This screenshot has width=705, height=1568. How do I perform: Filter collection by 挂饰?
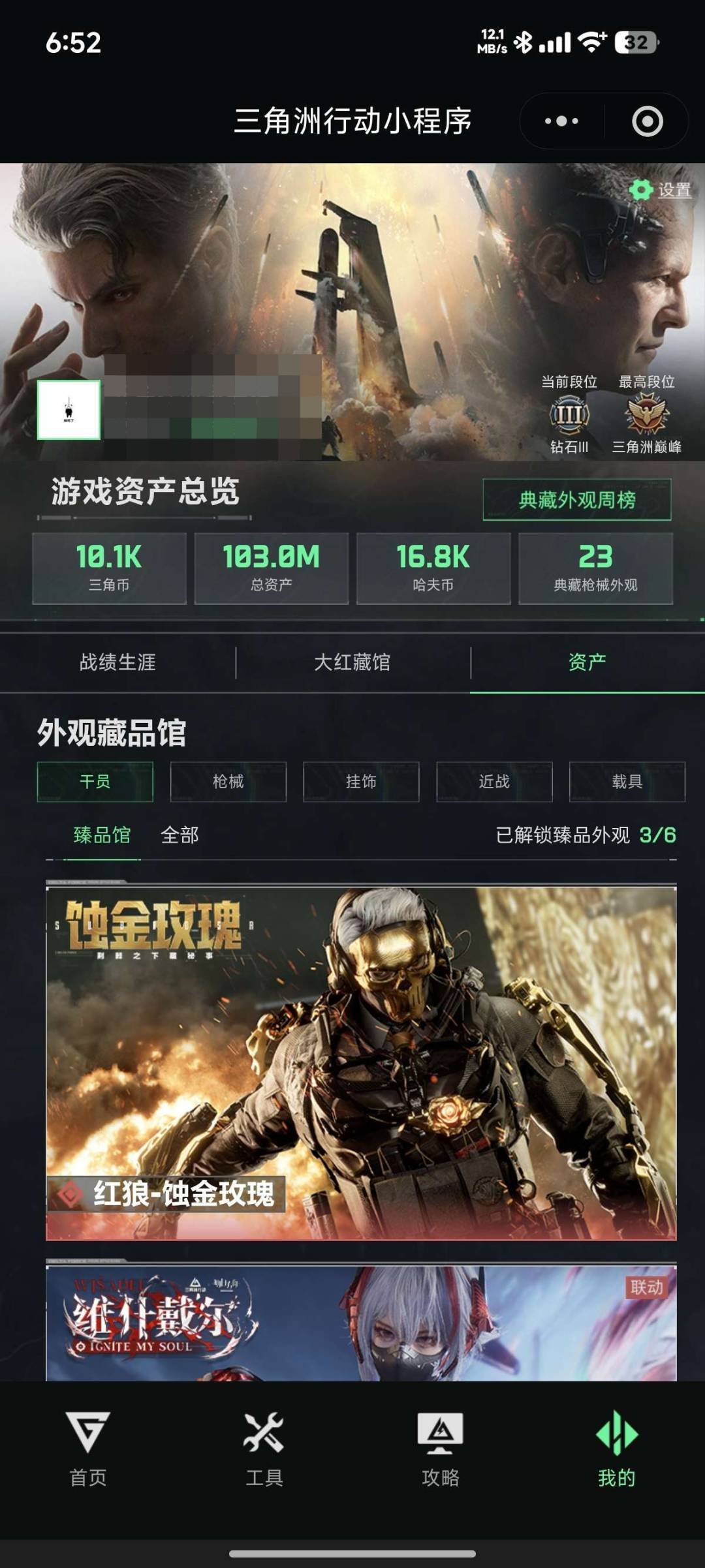pyautogui.click(x=361, y=782)
